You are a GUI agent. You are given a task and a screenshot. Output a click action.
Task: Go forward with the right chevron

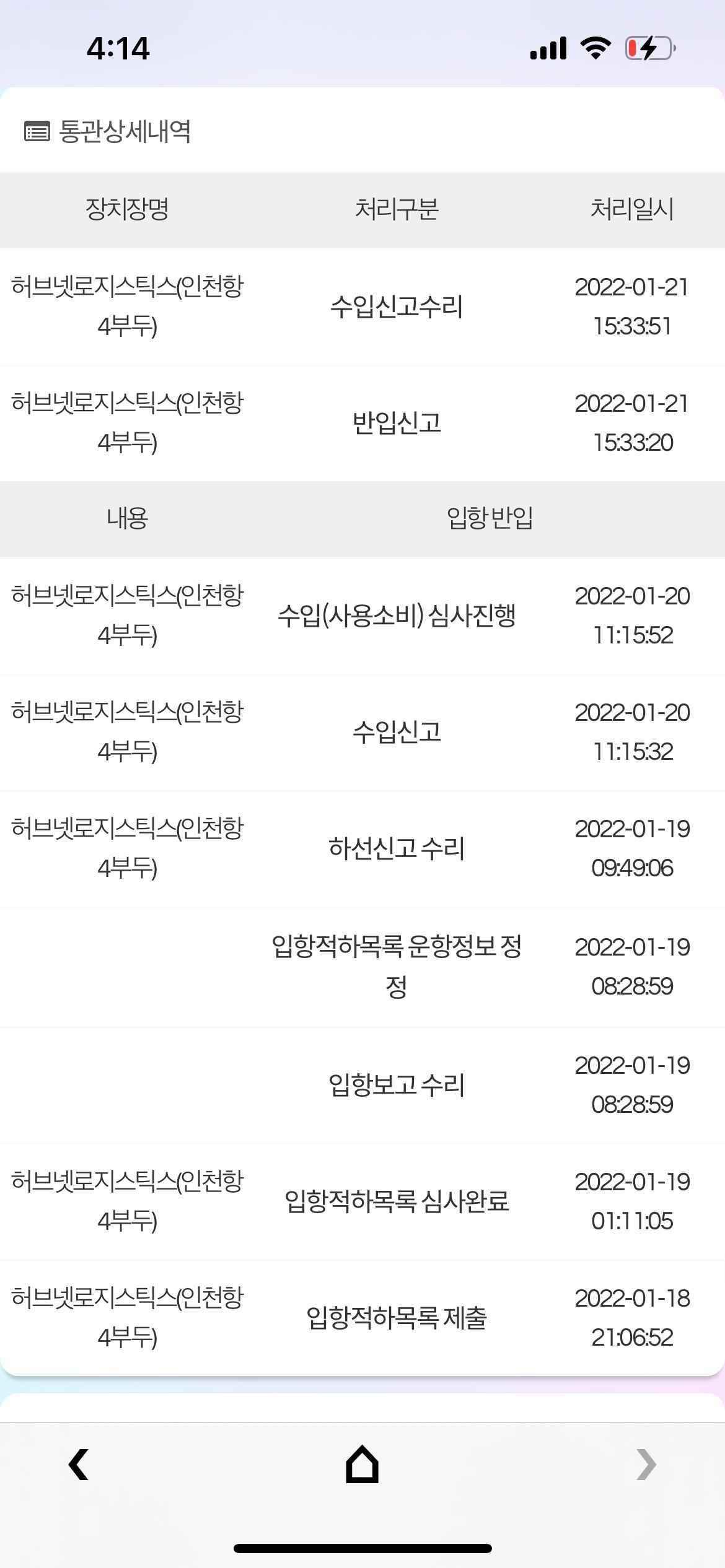[x=646, y=1465]
